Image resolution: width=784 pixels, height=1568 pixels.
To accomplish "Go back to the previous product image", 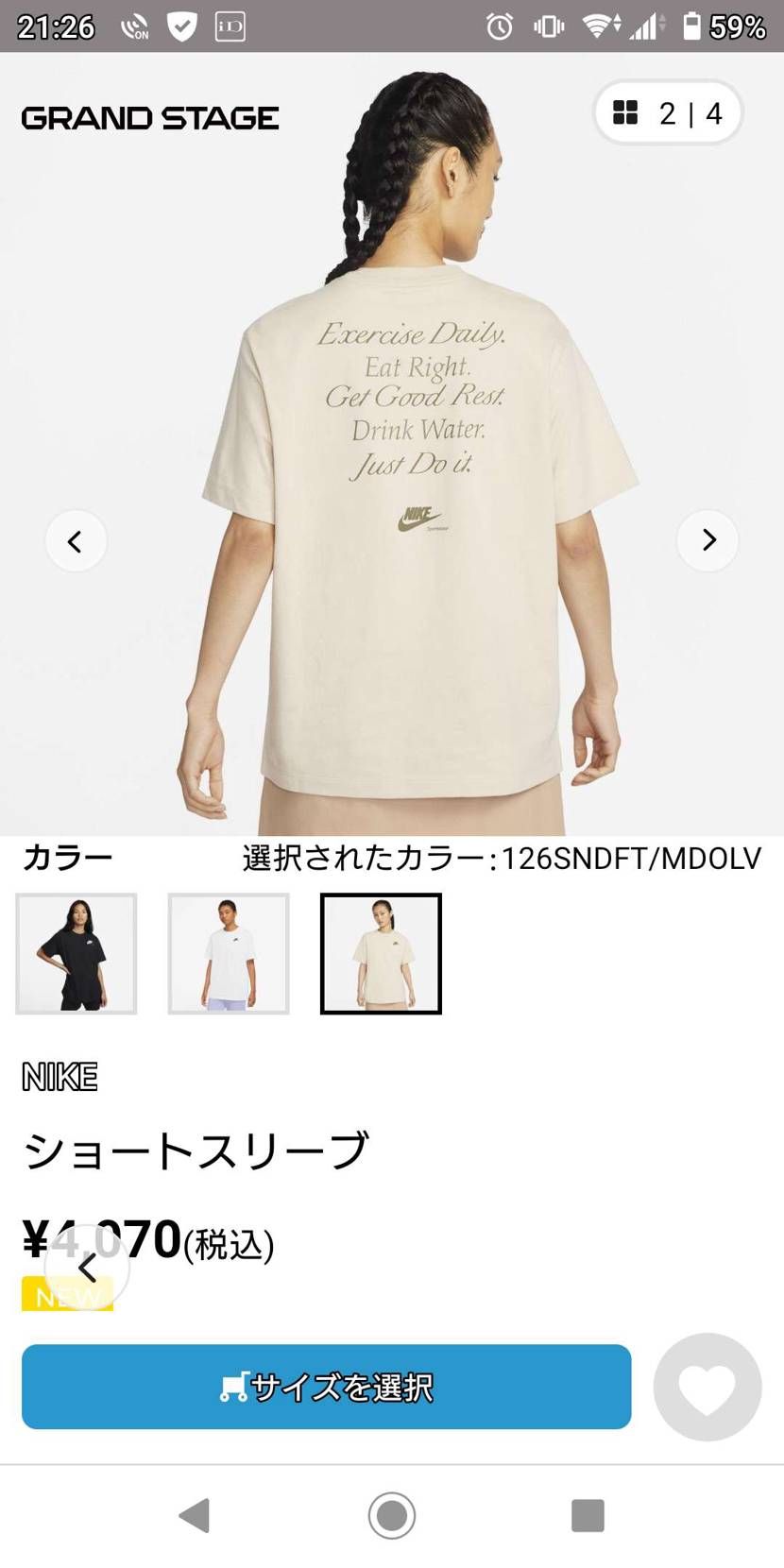I will click(76, 539).
